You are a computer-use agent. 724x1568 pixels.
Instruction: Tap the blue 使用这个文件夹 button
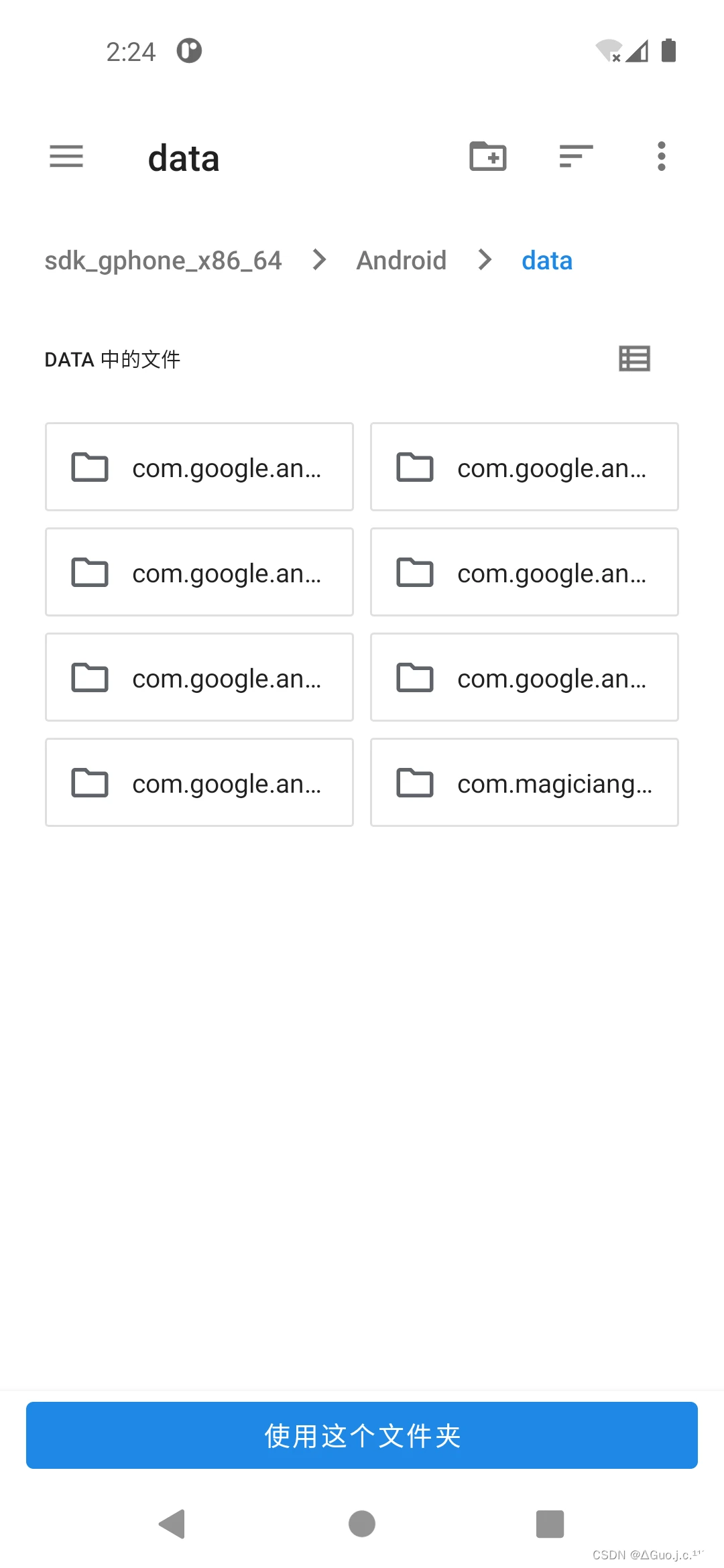click(362, 1435)
